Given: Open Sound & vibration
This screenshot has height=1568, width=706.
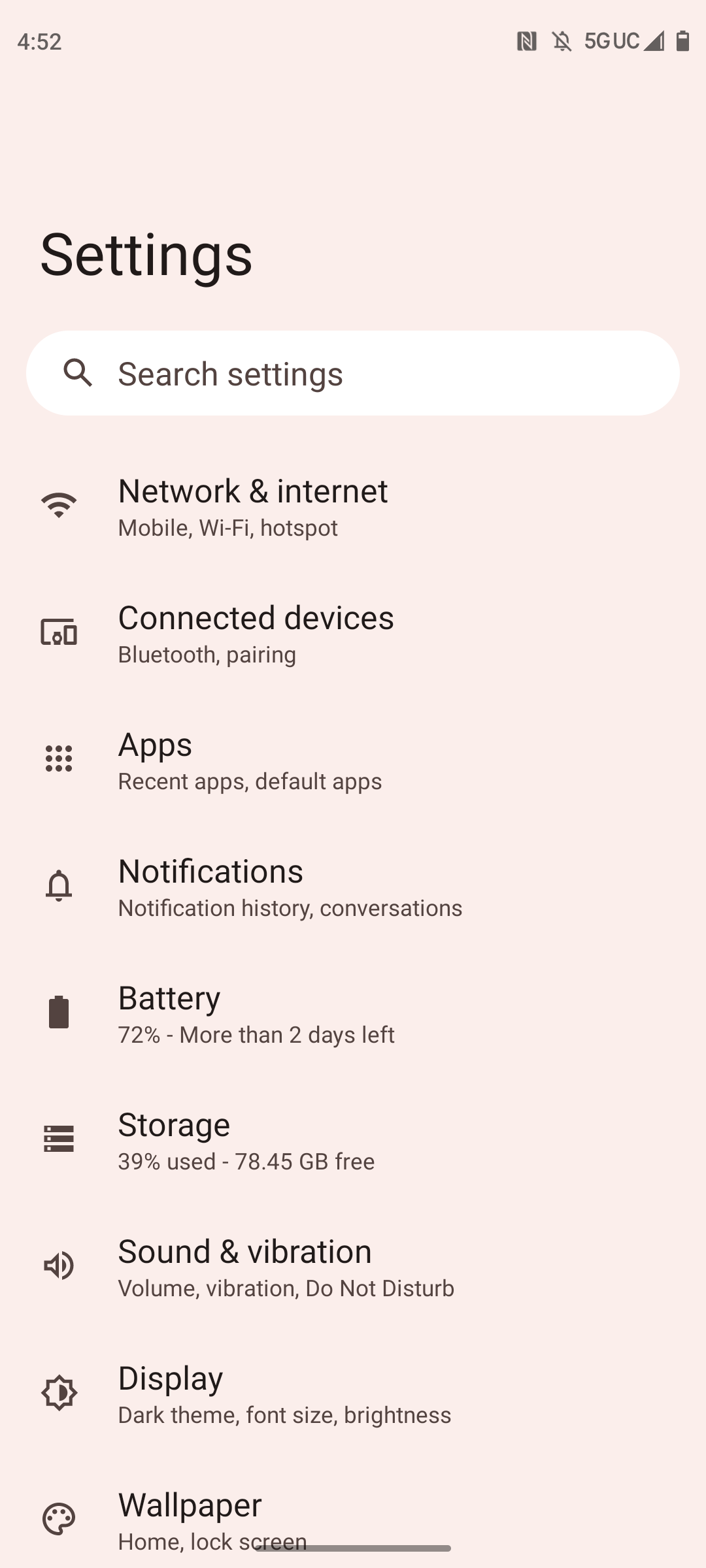Looking at the screenshot, I should [353, 1267].
